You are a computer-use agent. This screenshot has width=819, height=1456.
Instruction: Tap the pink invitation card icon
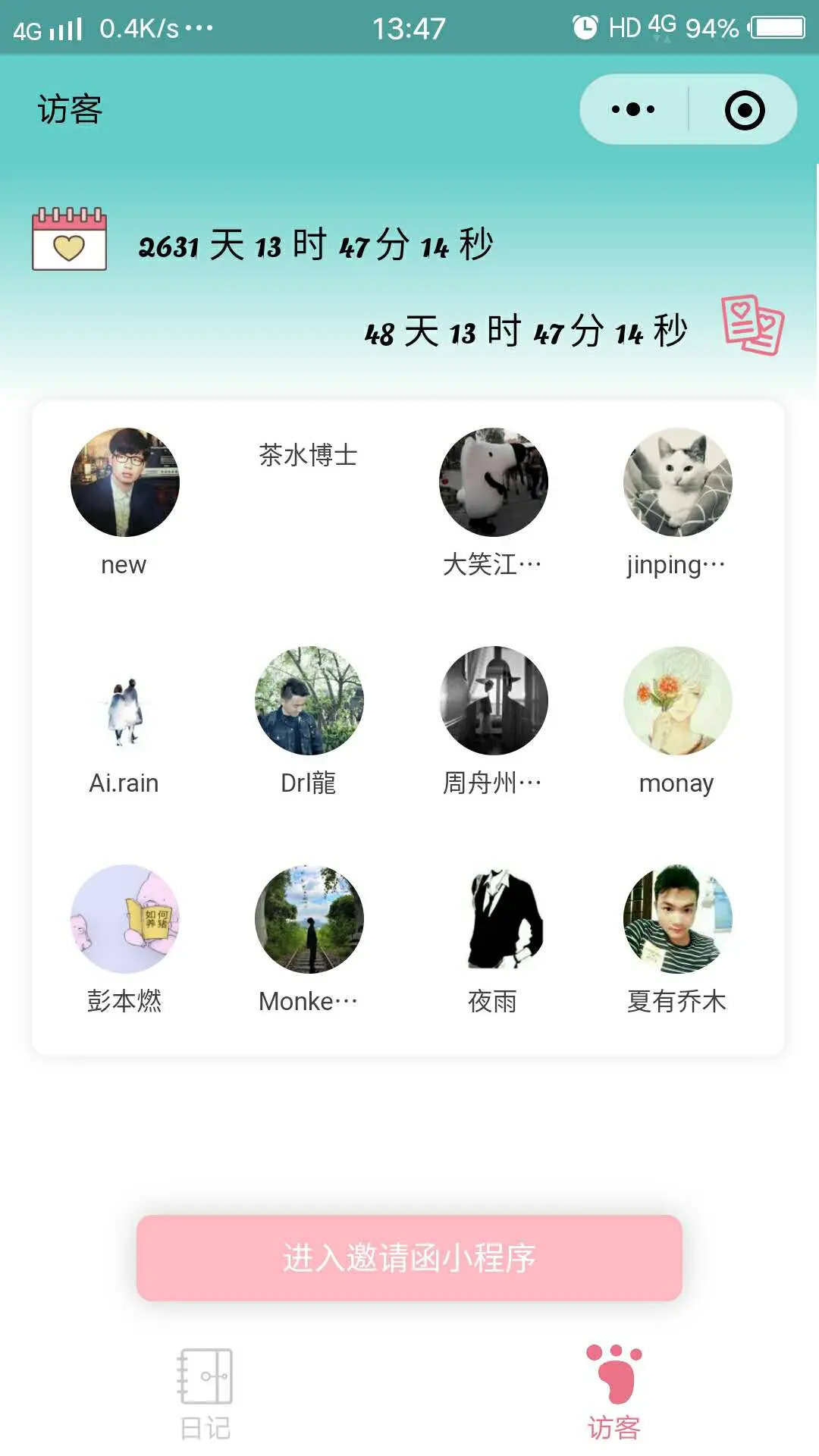tap(752, 325)
